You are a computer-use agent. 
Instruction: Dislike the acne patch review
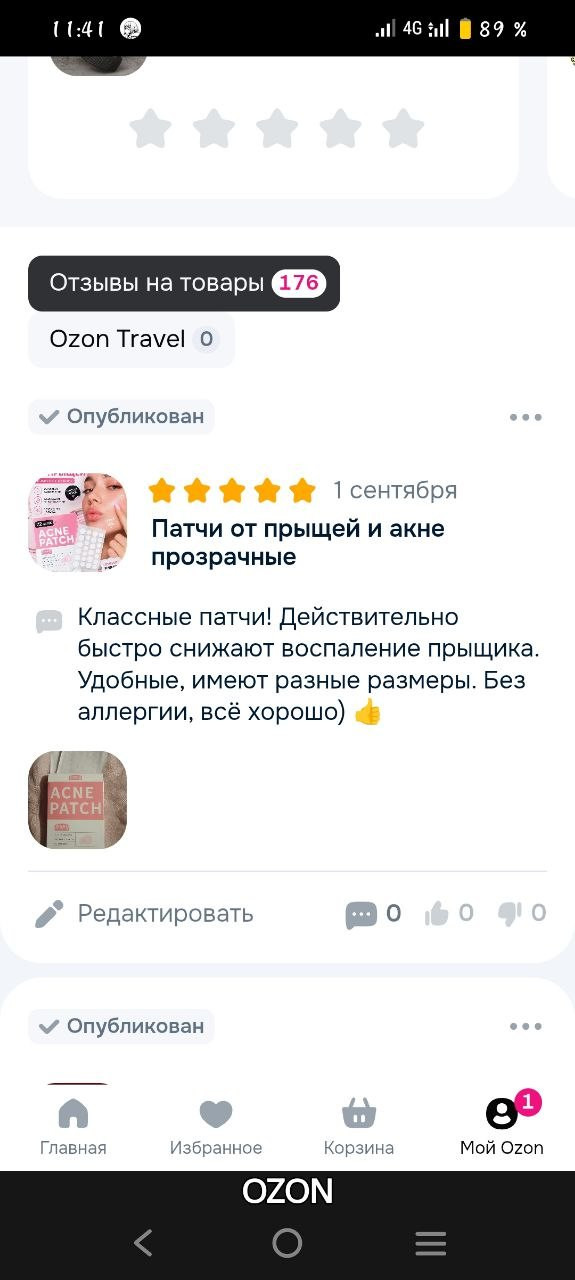(522, 913)
